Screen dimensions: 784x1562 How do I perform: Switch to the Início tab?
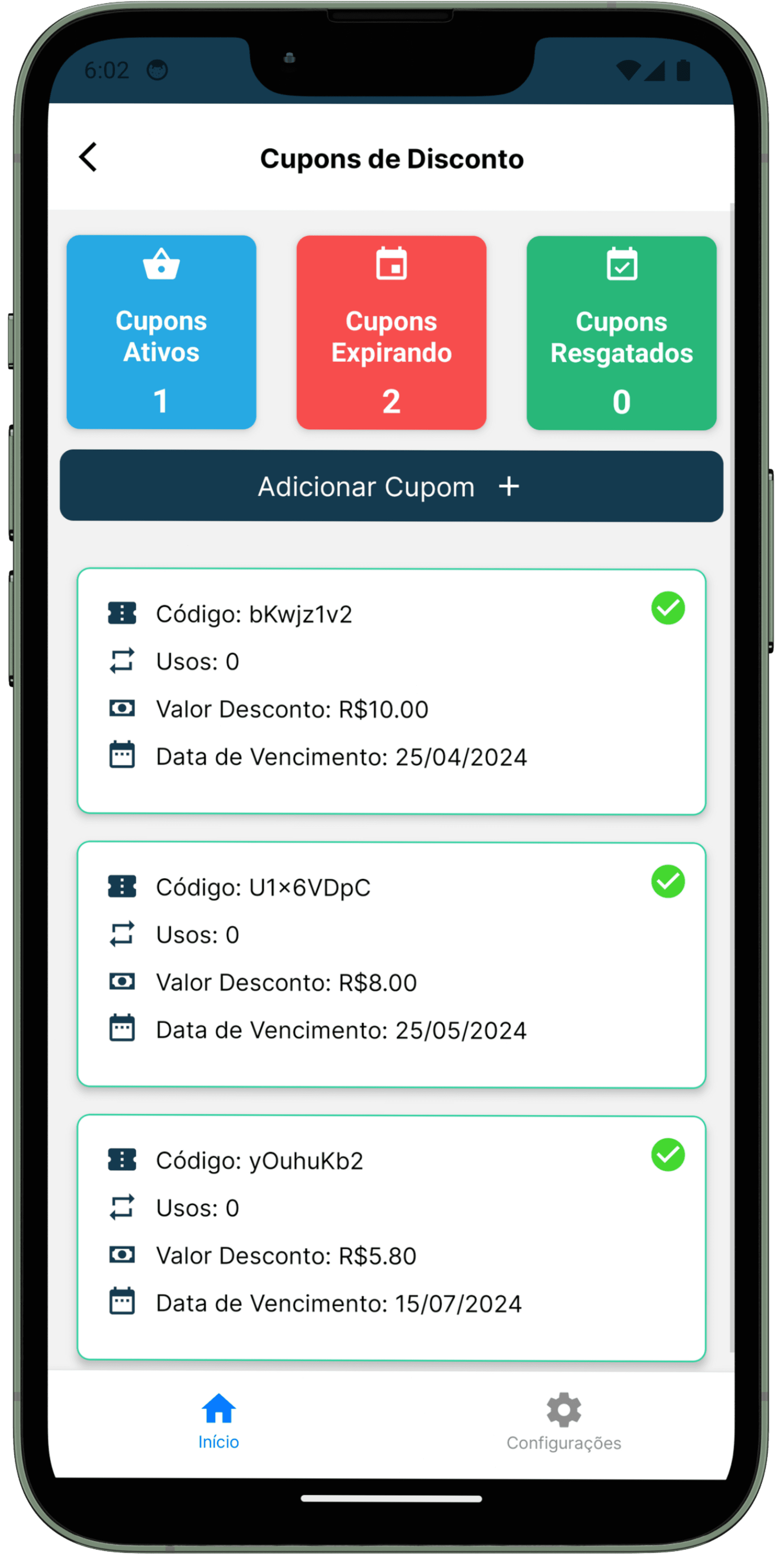[218, 1421]
